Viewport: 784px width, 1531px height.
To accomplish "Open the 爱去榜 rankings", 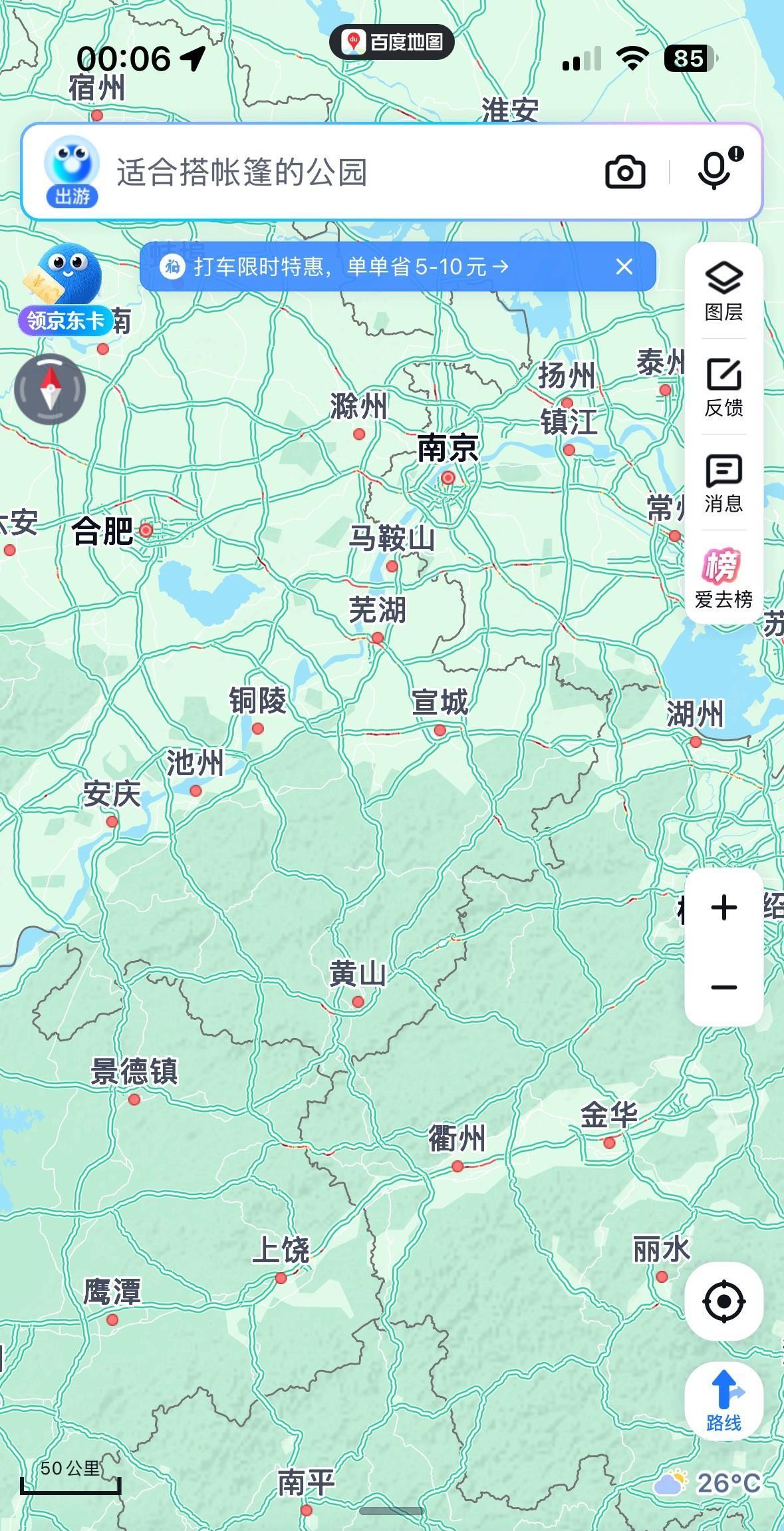I will tap(723, 579).
